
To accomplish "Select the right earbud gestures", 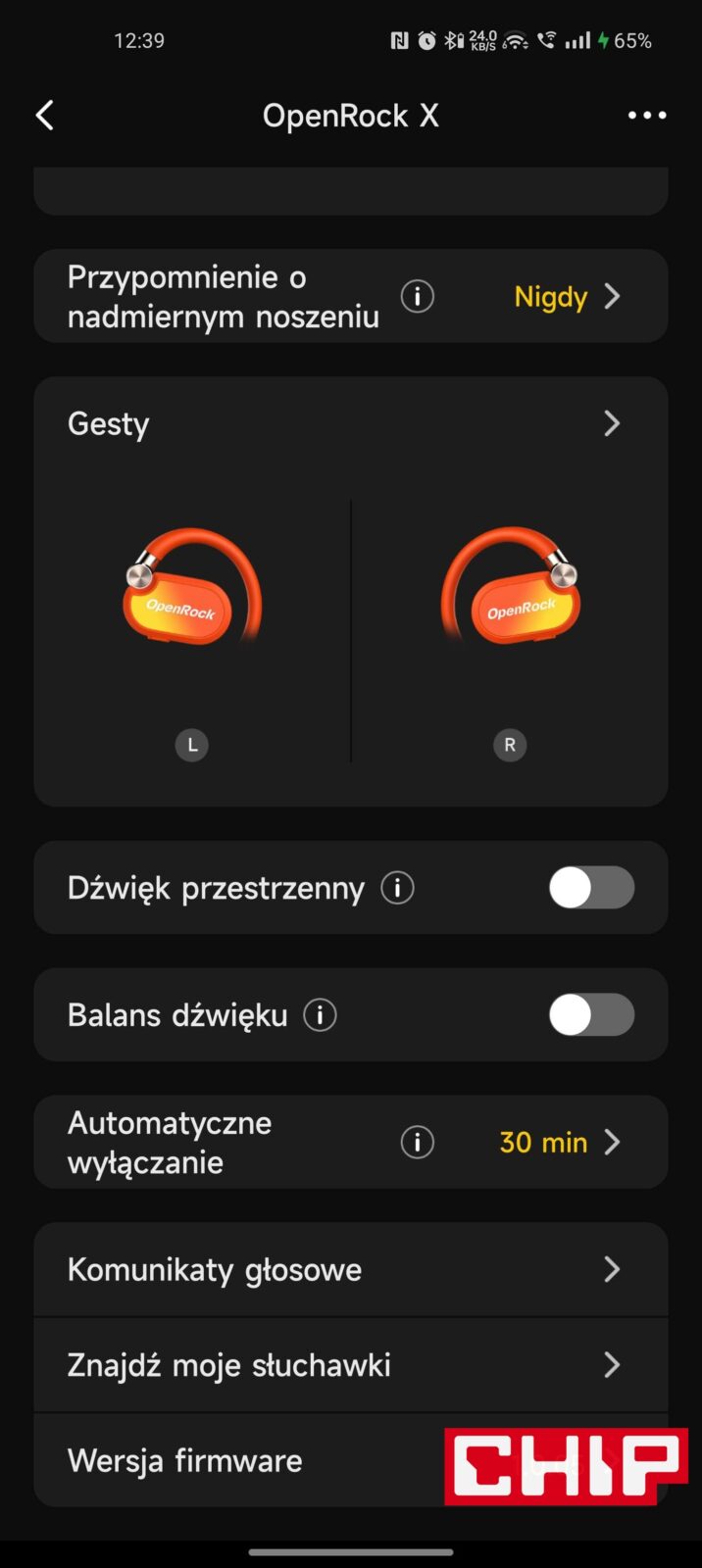I will tap(510, 608).
